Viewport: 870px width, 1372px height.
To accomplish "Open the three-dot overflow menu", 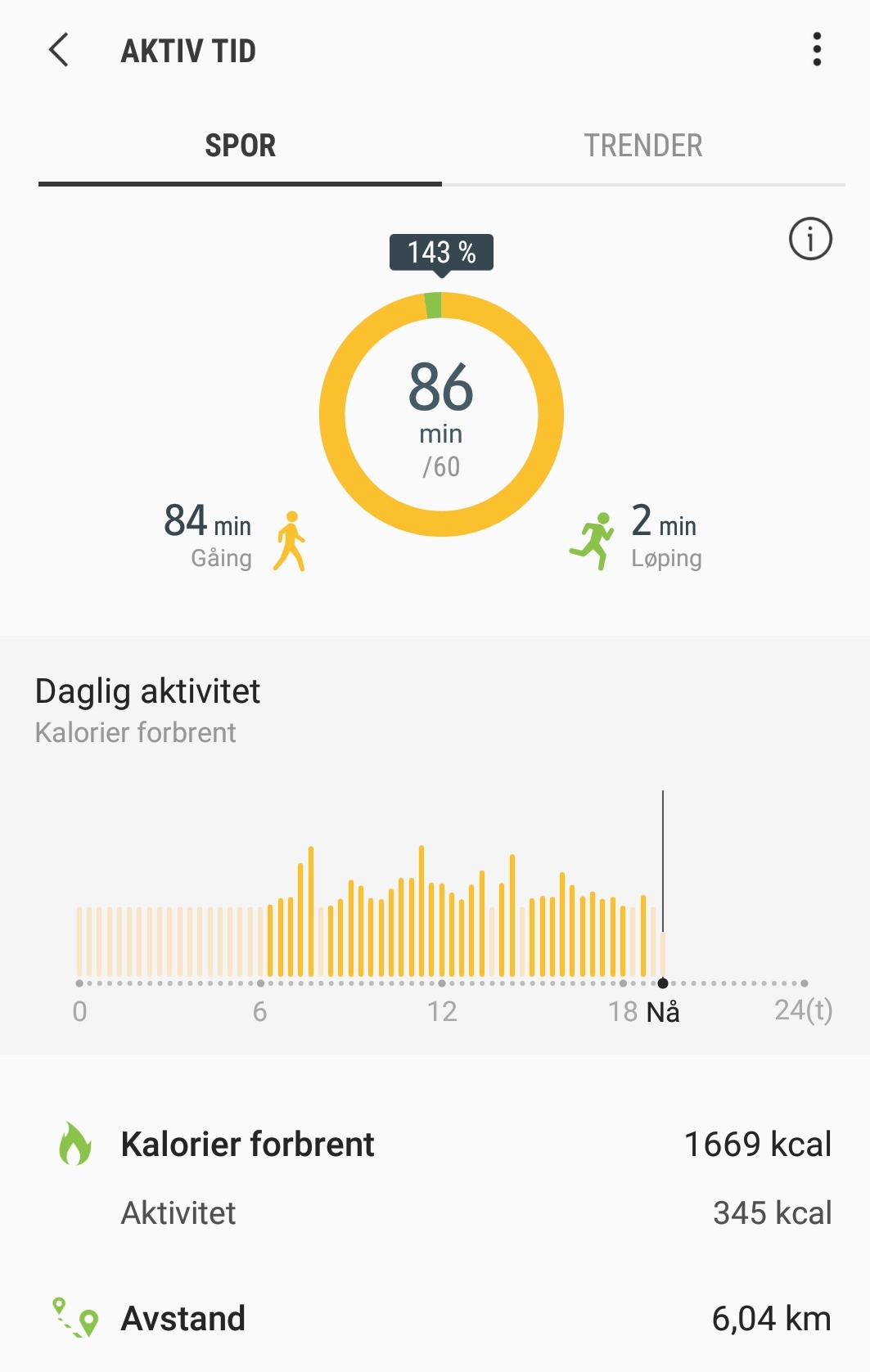I will click(x=816, y=50).
